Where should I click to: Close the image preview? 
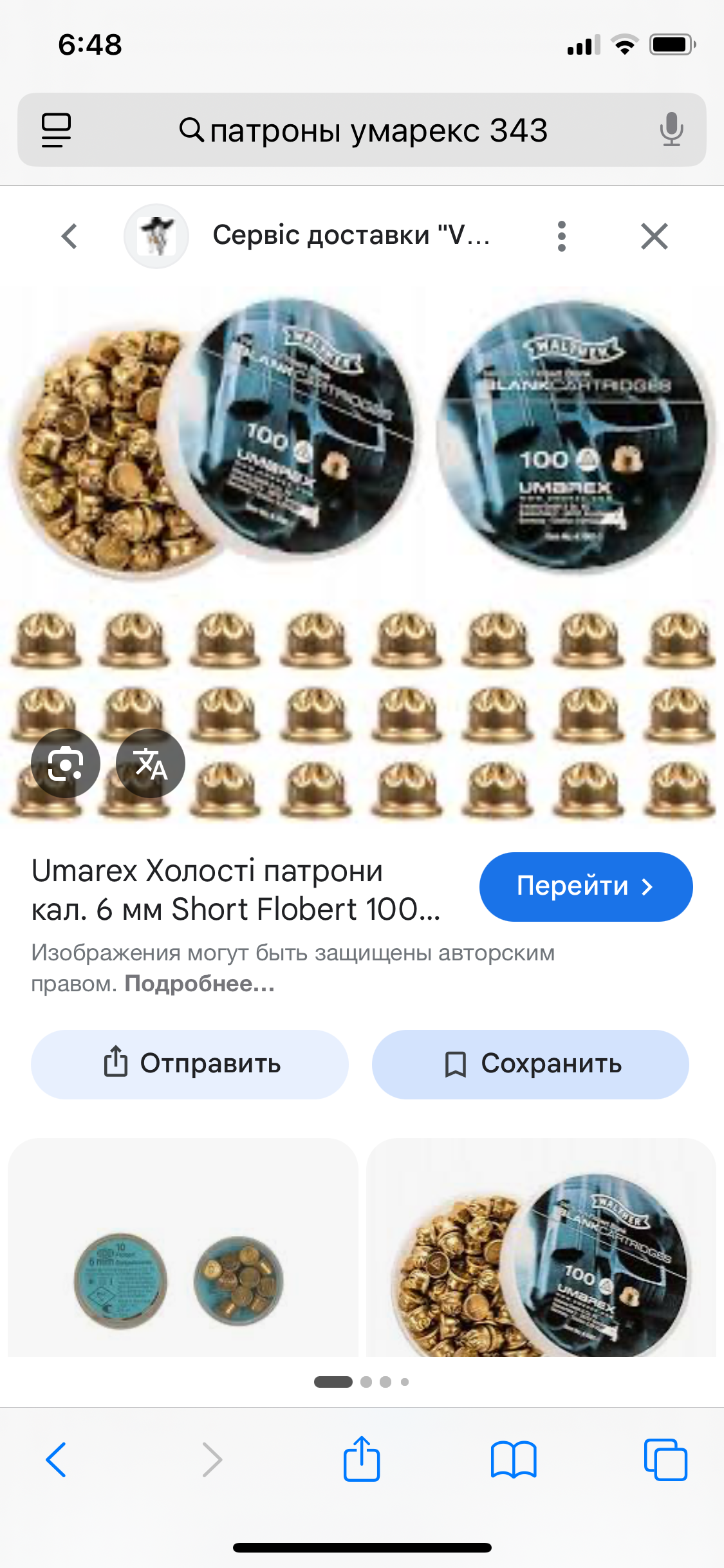[x=654, y=236]
